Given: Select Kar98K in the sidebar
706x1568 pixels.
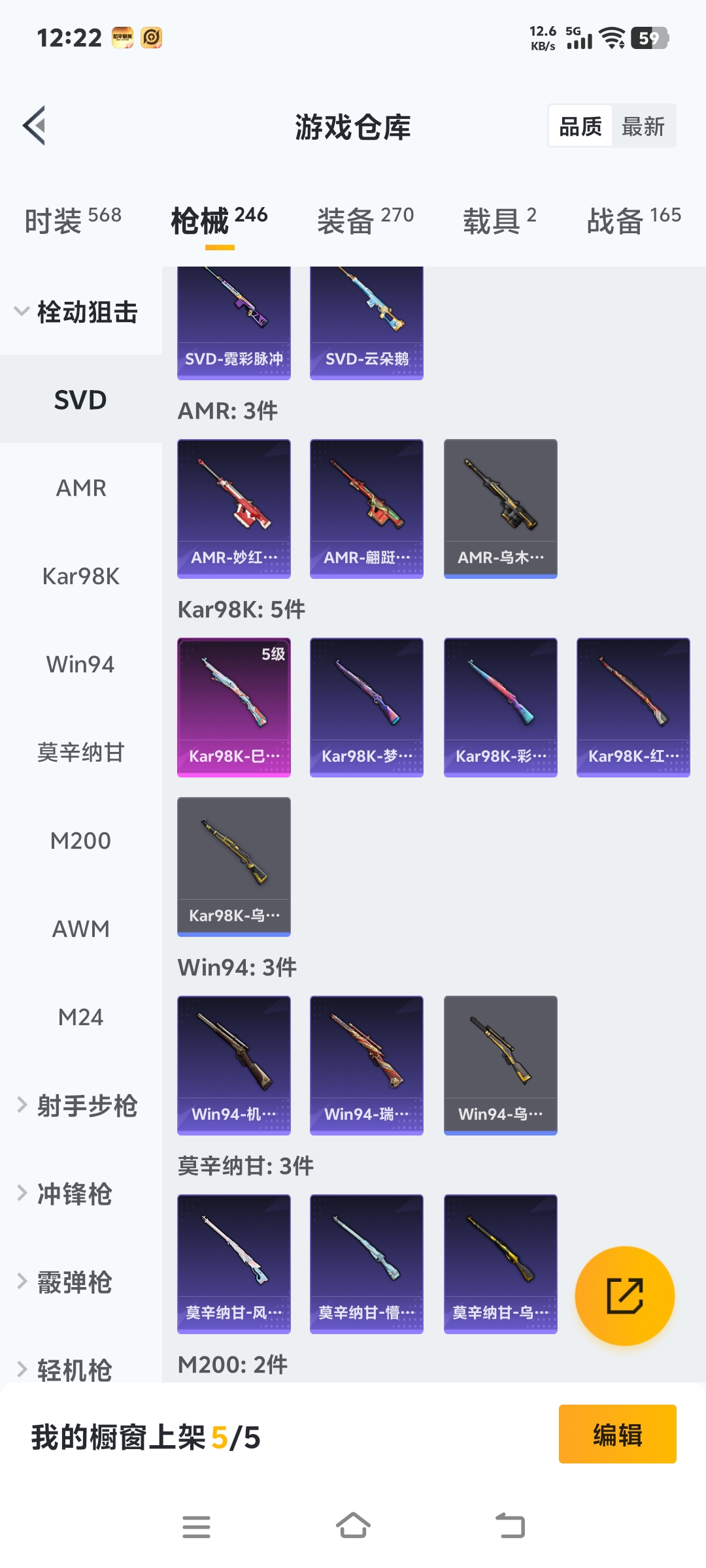Looking at the screenshot, I should tap(80, 576).
